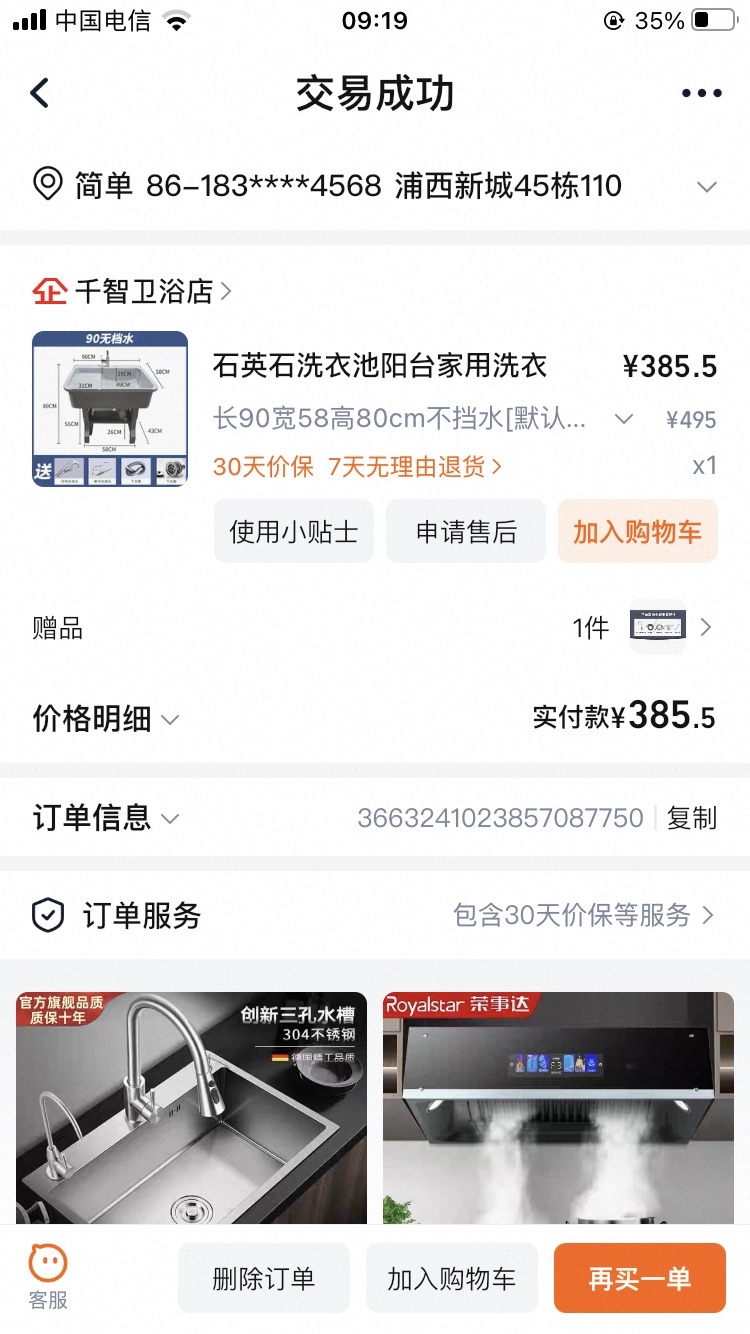This screenshot has height=1334, width=750.
Task: Open the 千智卫浴店 shop page
Action: click(143, 291)
